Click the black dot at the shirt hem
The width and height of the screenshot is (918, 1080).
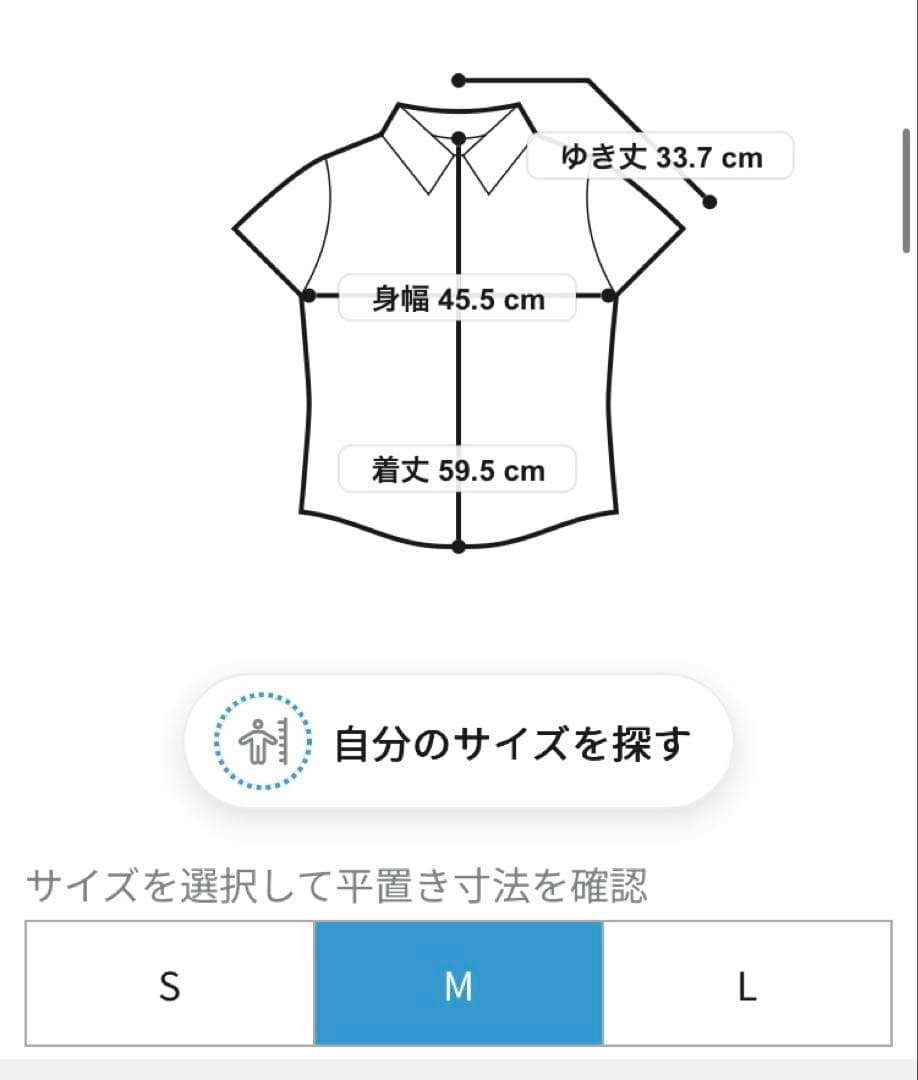click(459, 547)
